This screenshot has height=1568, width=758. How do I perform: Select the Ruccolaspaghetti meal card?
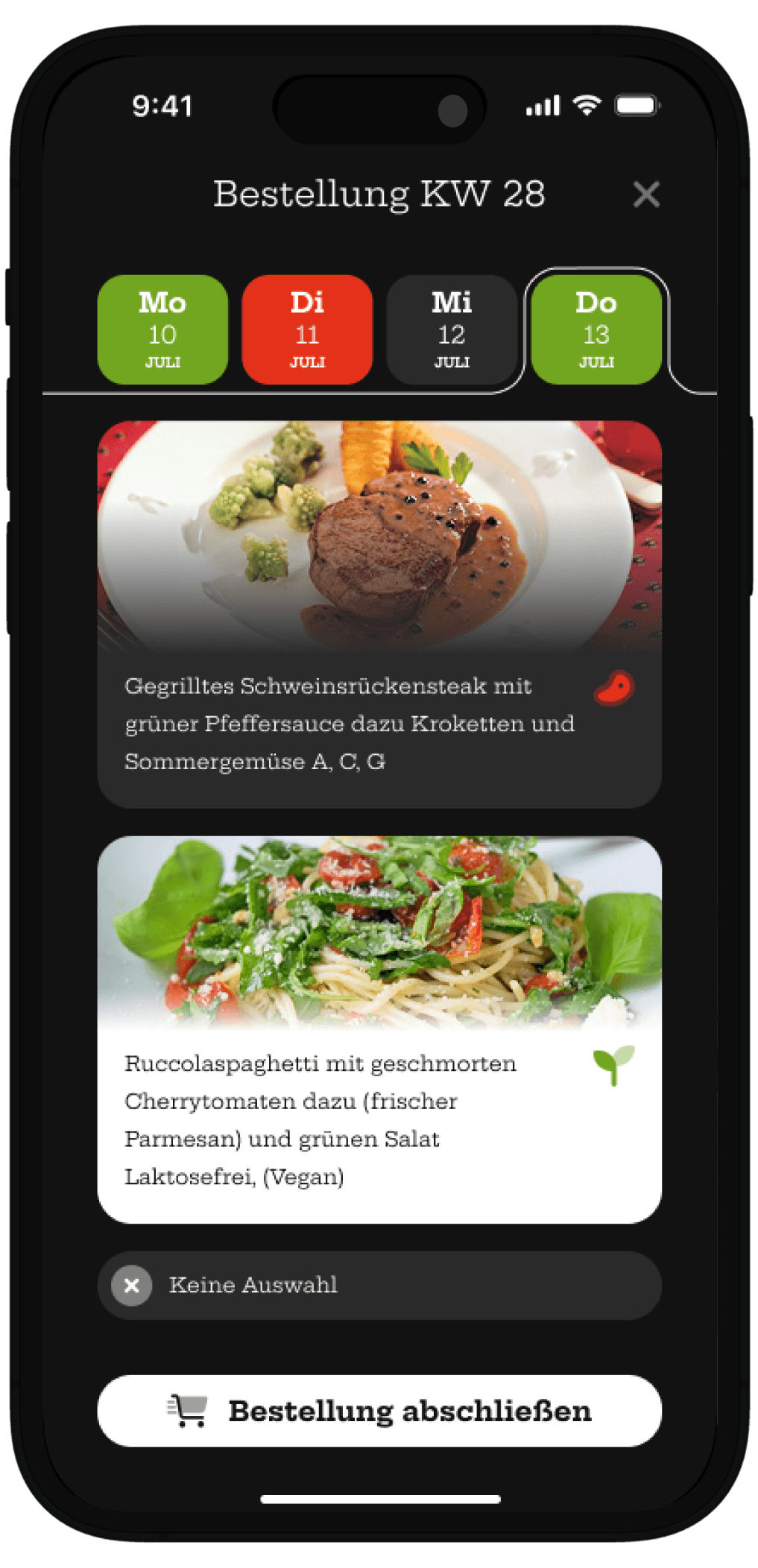[x=379, y=1028]
